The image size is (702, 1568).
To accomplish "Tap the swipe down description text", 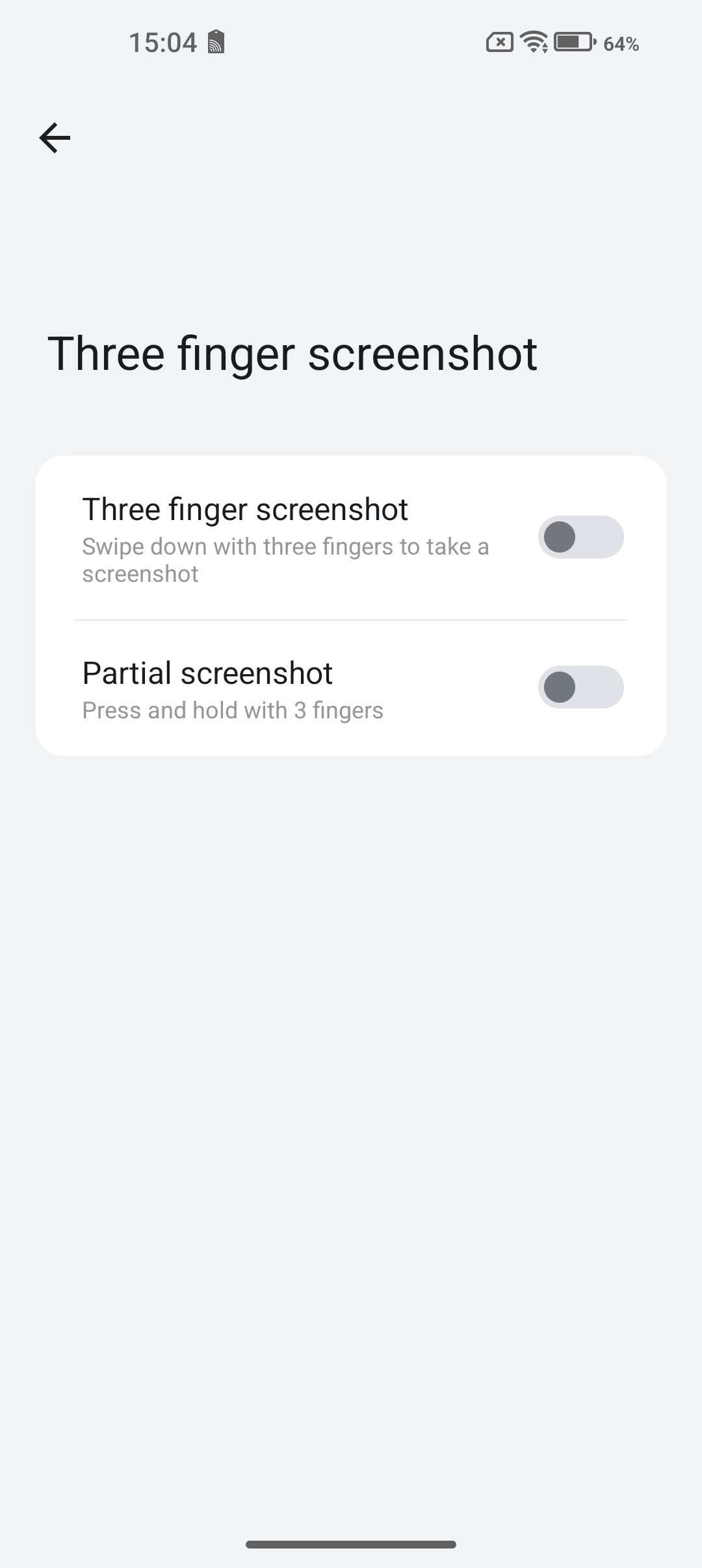I will tap(285, 559).
